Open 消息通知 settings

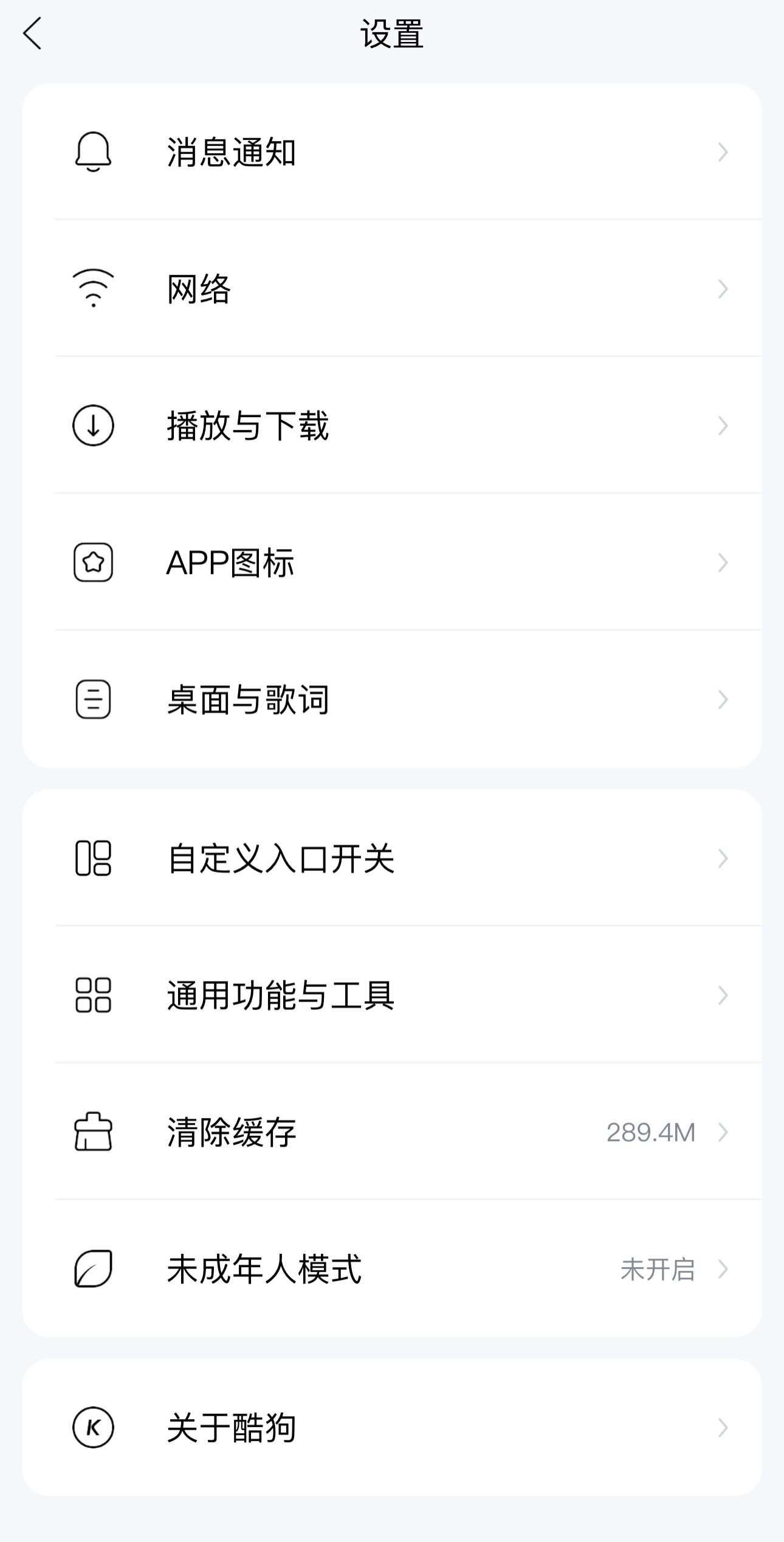click(x=392, y=151)
